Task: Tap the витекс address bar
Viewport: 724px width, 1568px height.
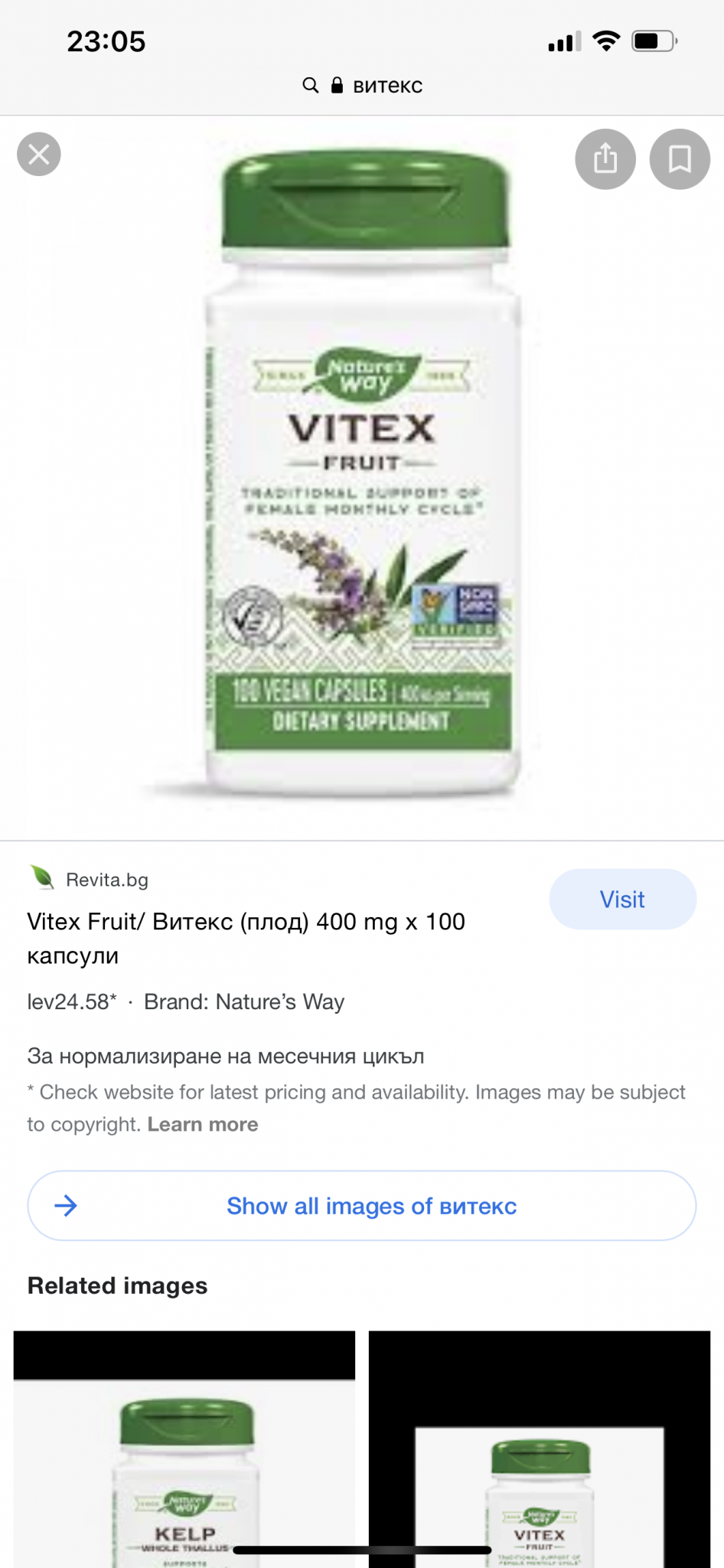Action: coord(362,85)
